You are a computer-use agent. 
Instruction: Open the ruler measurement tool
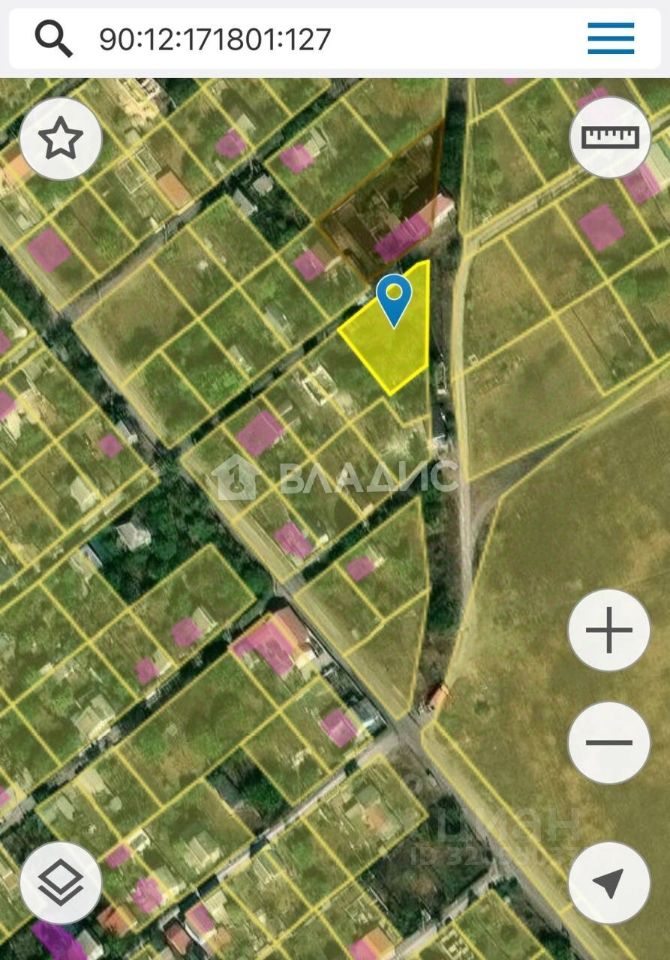pos(610,138)
